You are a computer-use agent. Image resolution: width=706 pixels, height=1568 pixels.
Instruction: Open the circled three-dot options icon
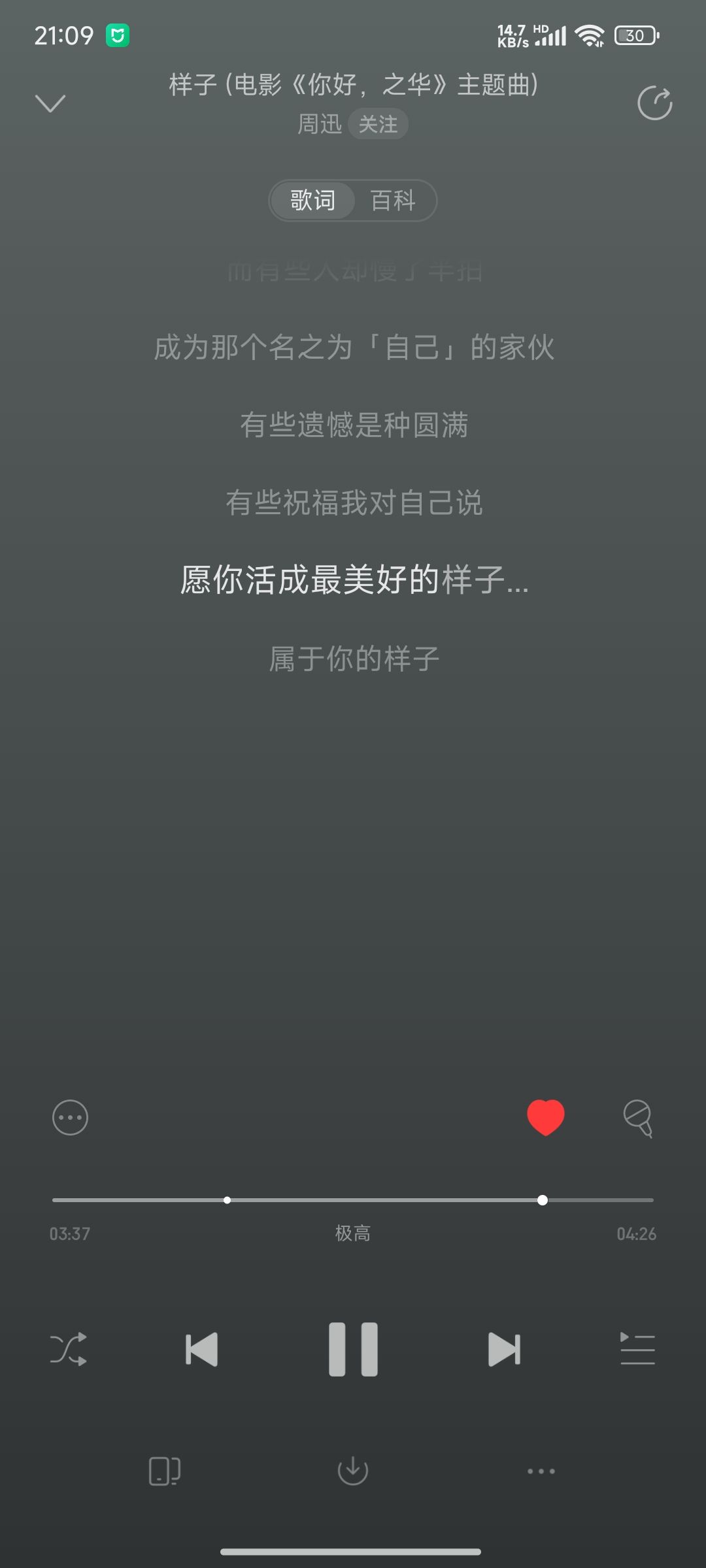70,1117
